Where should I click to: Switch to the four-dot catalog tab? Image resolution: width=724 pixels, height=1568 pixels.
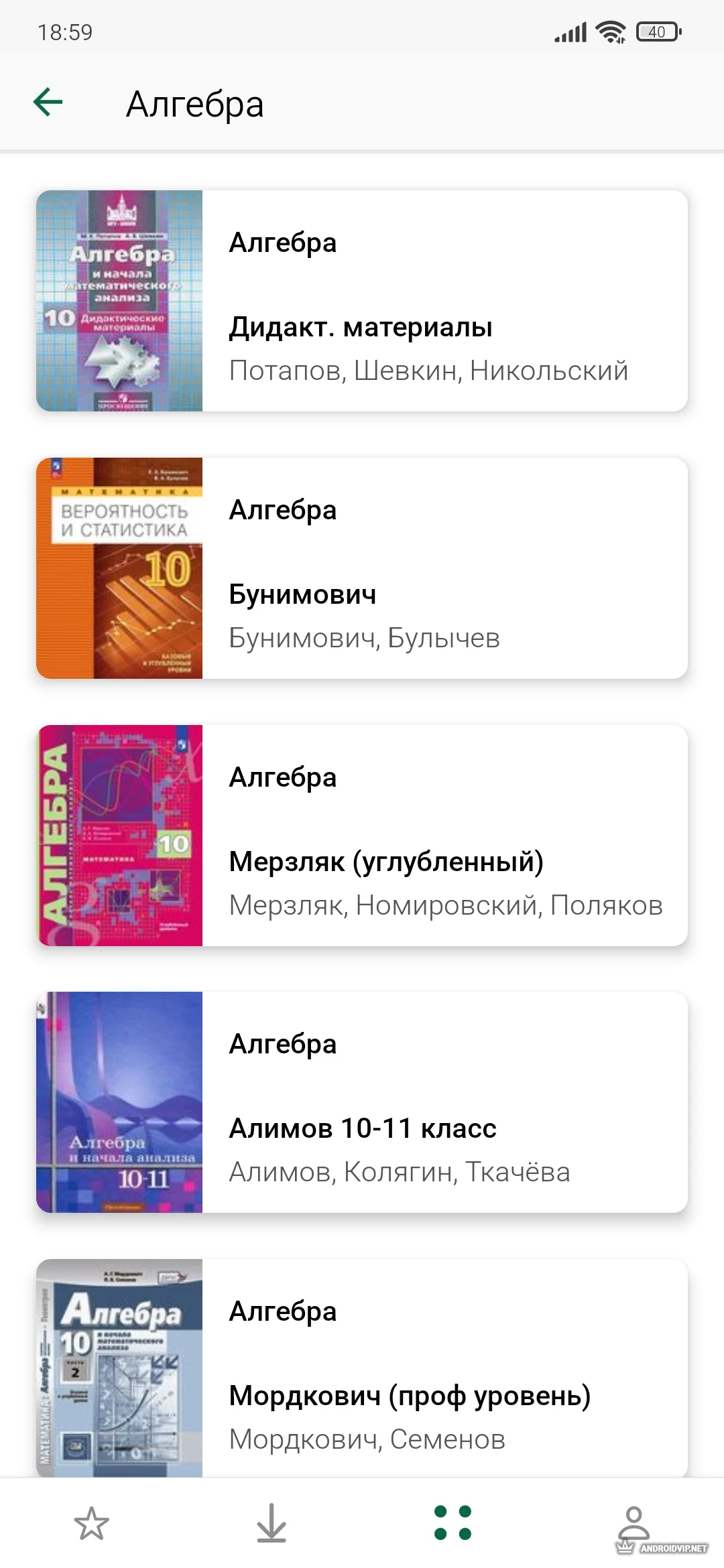pos(452,1523)
